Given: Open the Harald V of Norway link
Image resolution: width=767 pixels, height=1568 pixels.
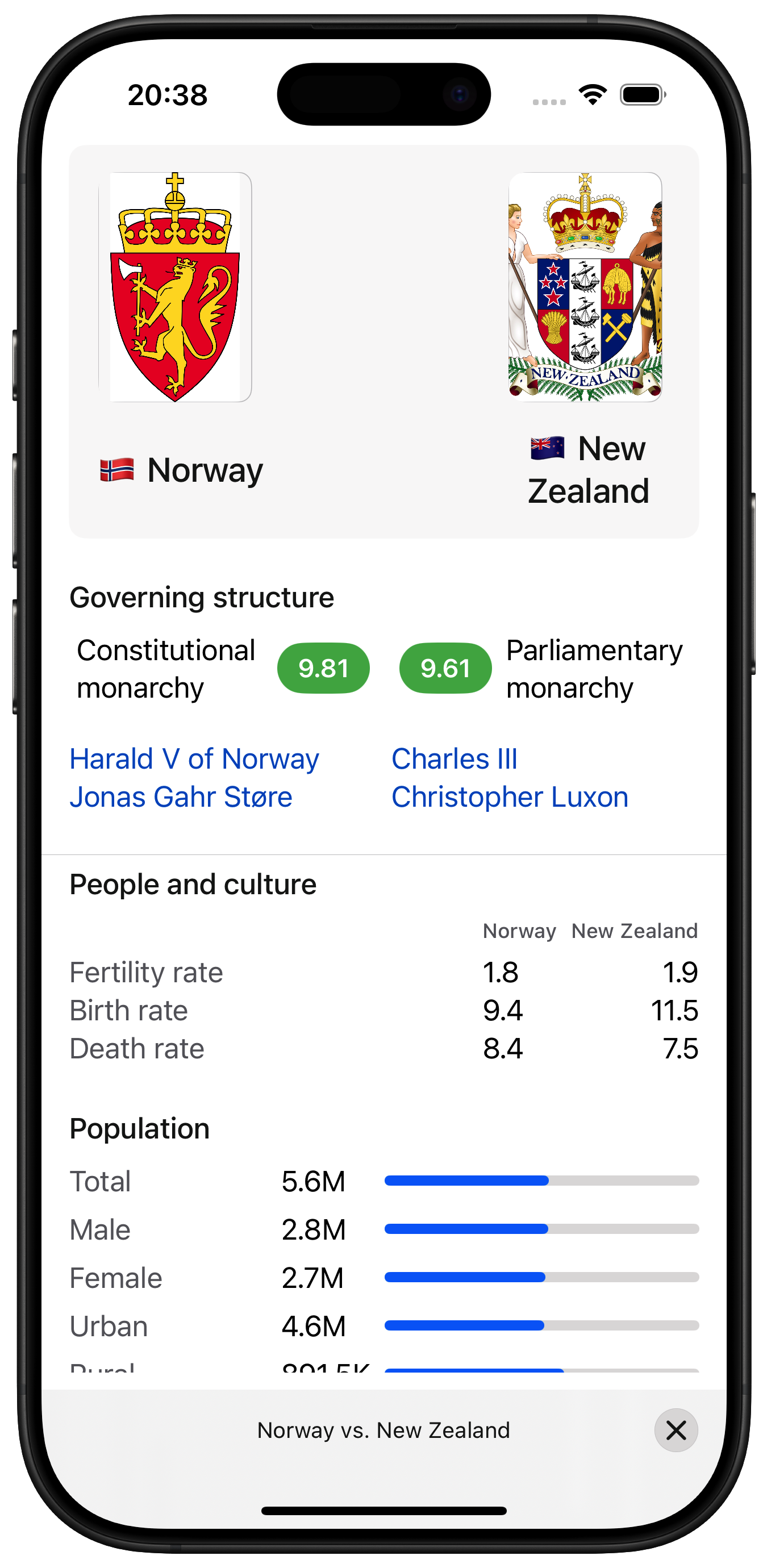Looking at the screenshot, I should [x=194, y=759].
